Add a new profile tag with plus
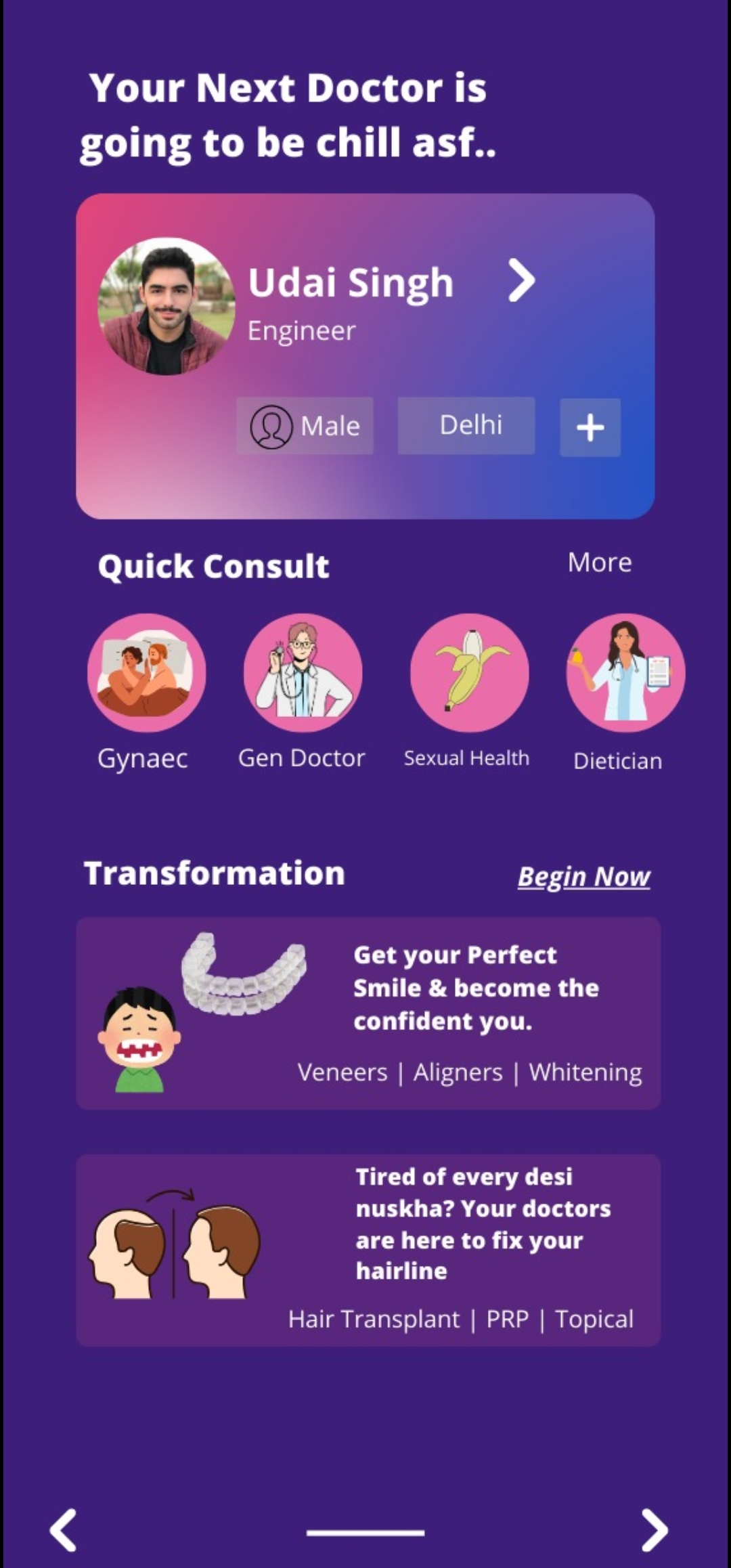This screenshot has width=731, height=1568. pos(590,427)
